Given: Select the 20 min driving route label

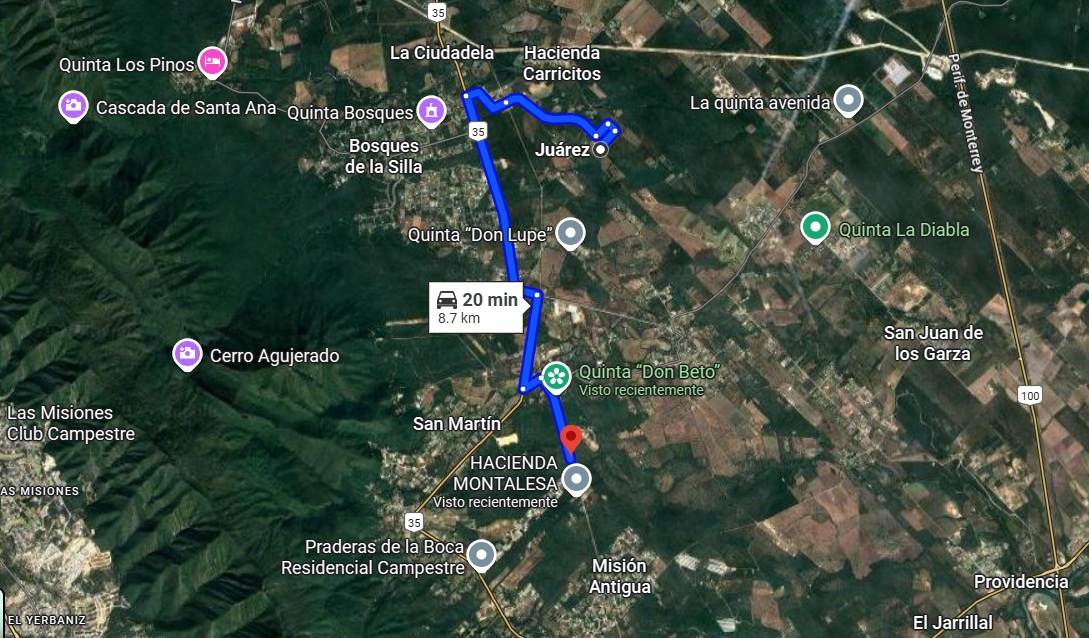Looking at the screenshot, I should (x=477, y=307).
